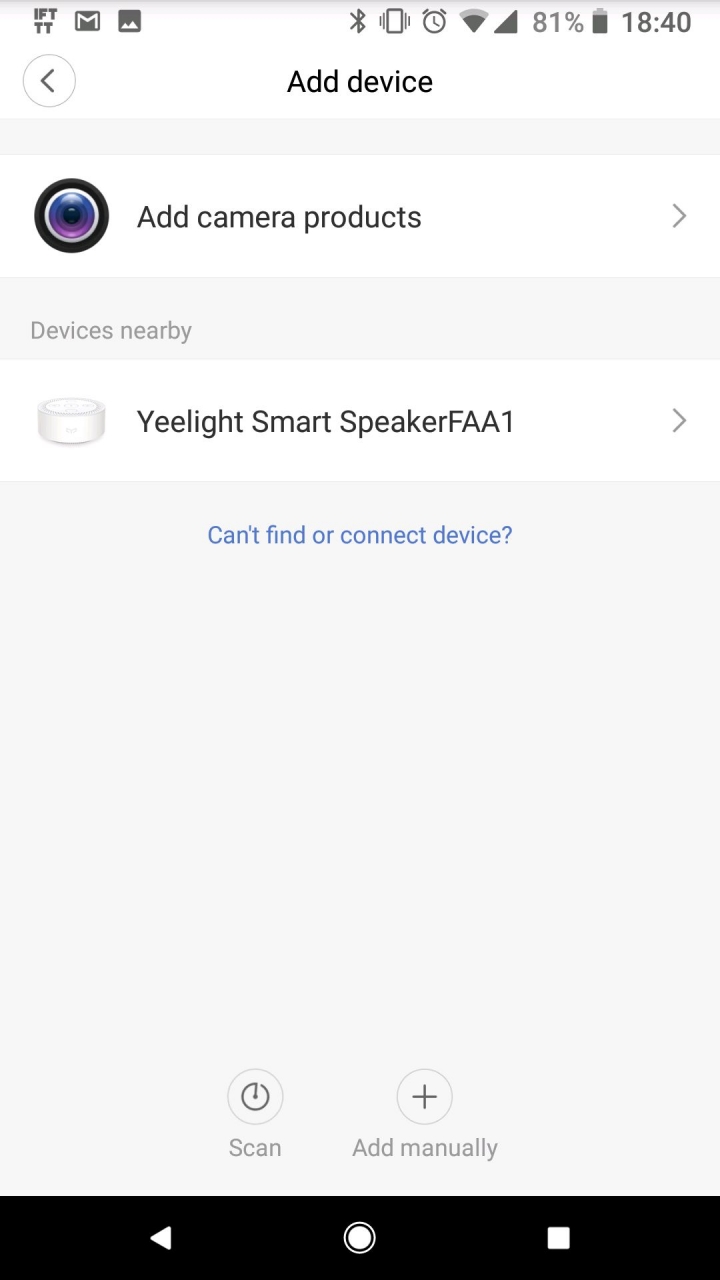720x1280 pixels.
Task: Open "Can't find or connect device?" link
Action: click(x=360, y=535)
